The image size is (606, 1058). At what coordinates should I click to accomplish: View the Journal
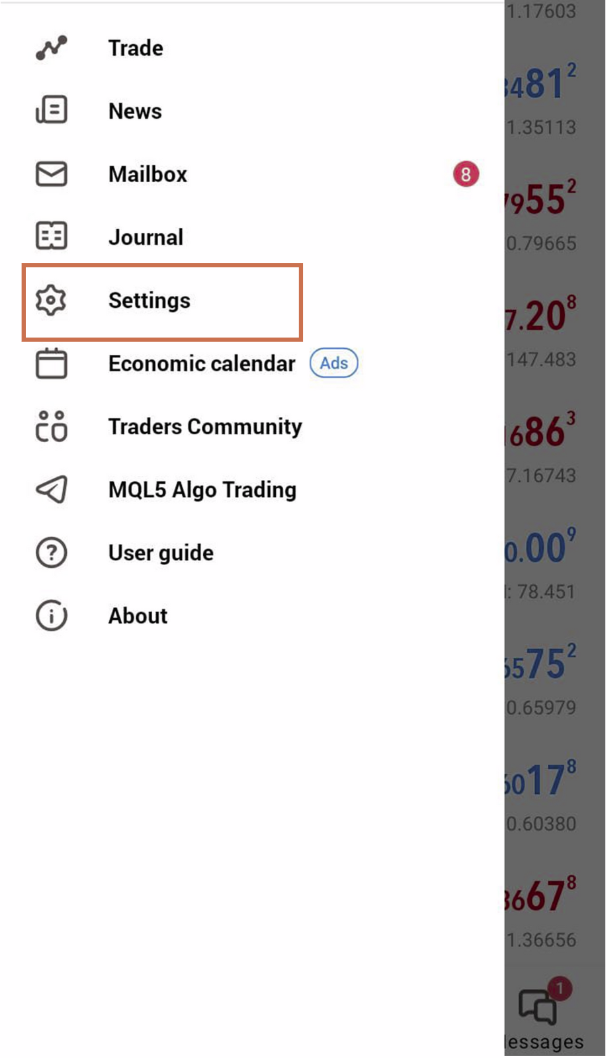[x=145, y=237]
